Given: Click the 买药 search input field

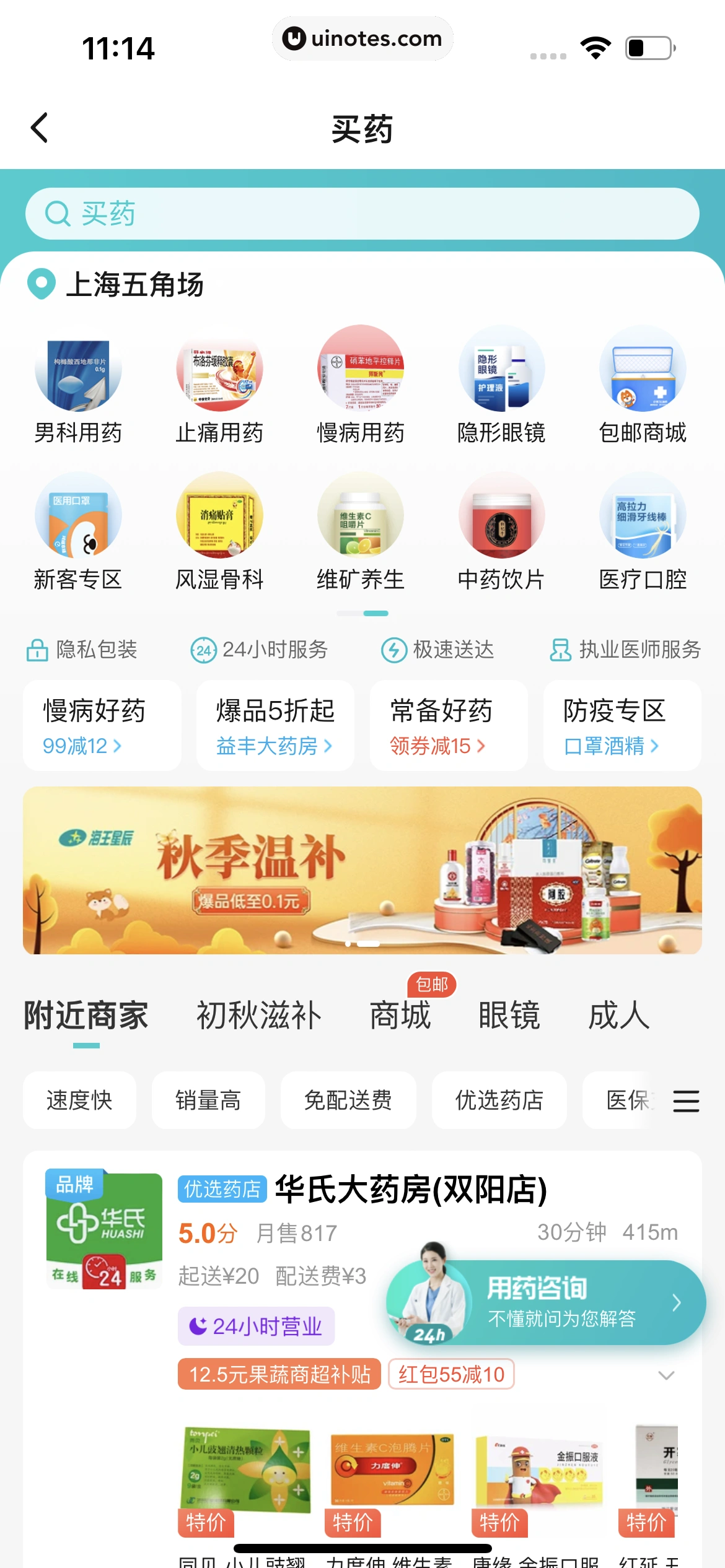Looking at the screenshot, I should point(362,213).
